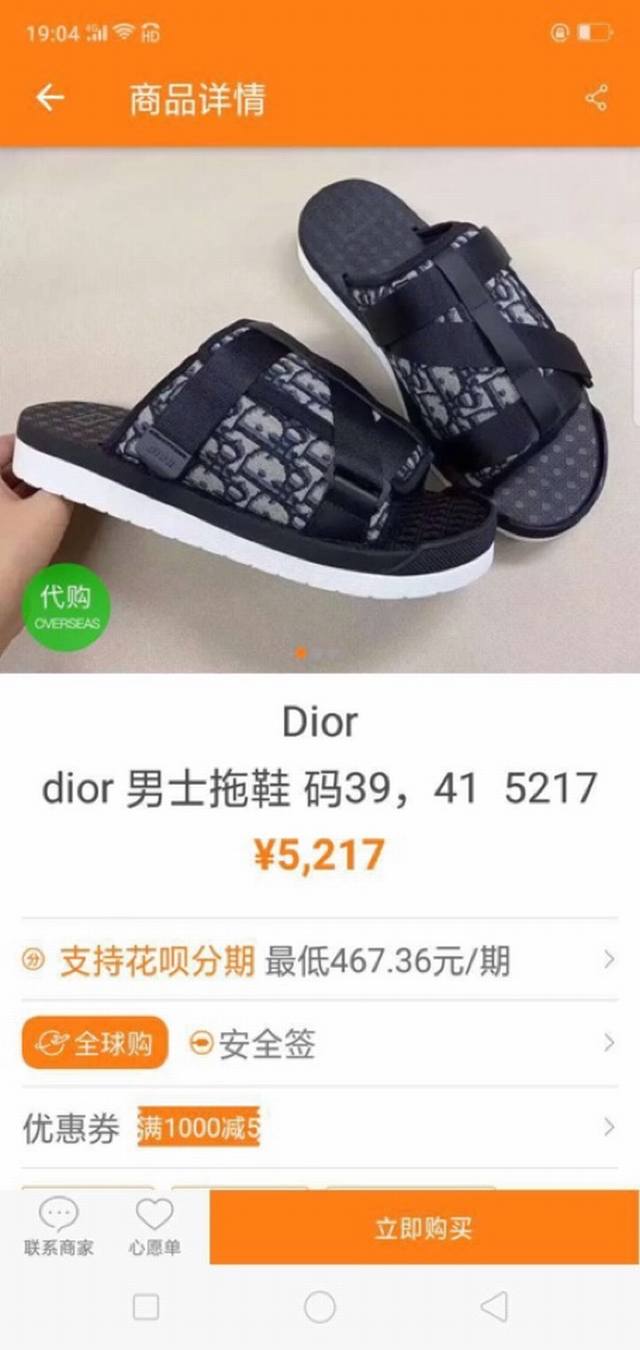
Task: Tap the system back button
Action: [493, 1306]
